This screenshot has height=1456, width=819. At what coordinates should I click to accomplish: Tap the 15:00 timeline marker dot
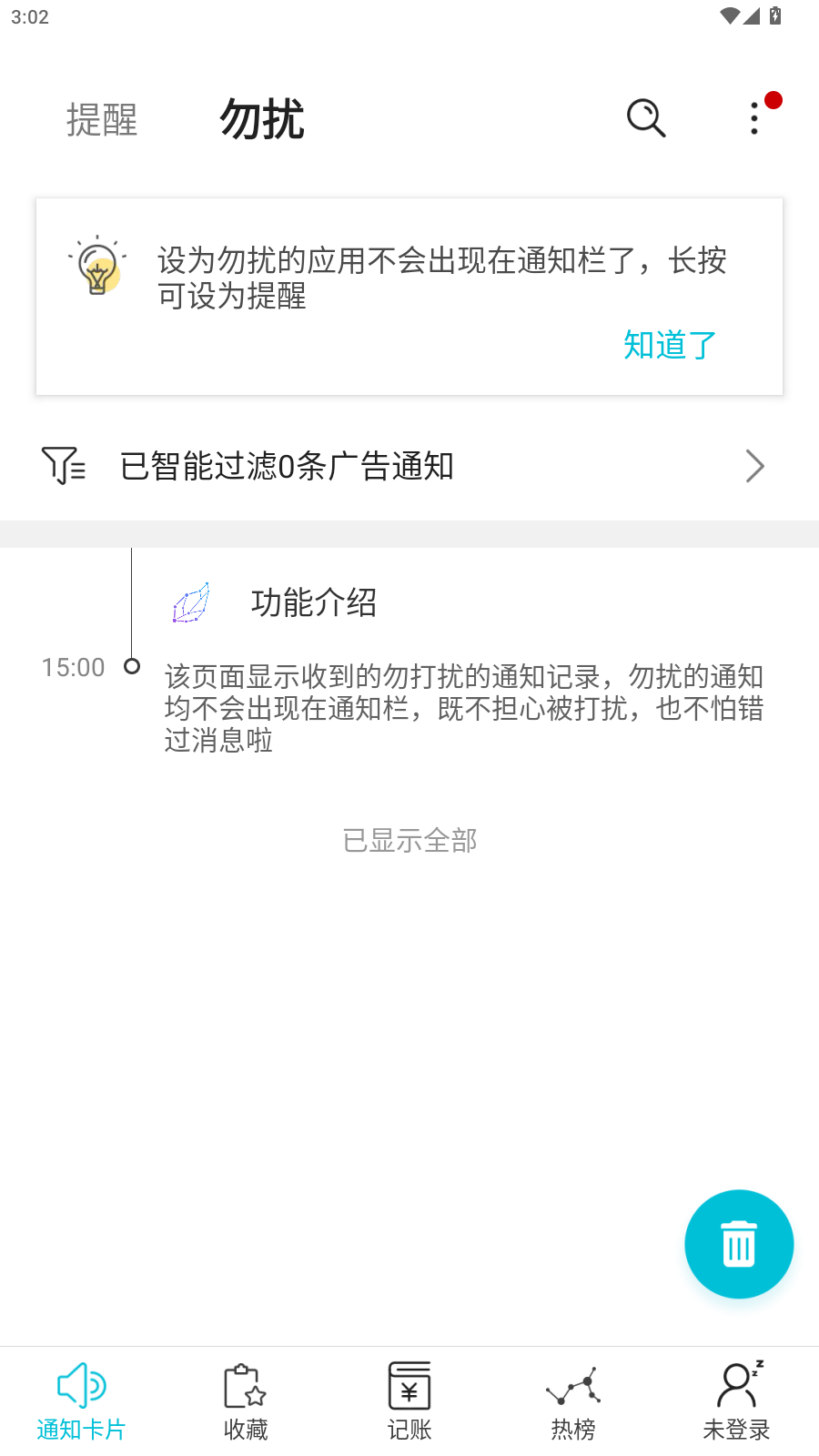[133, 666]
